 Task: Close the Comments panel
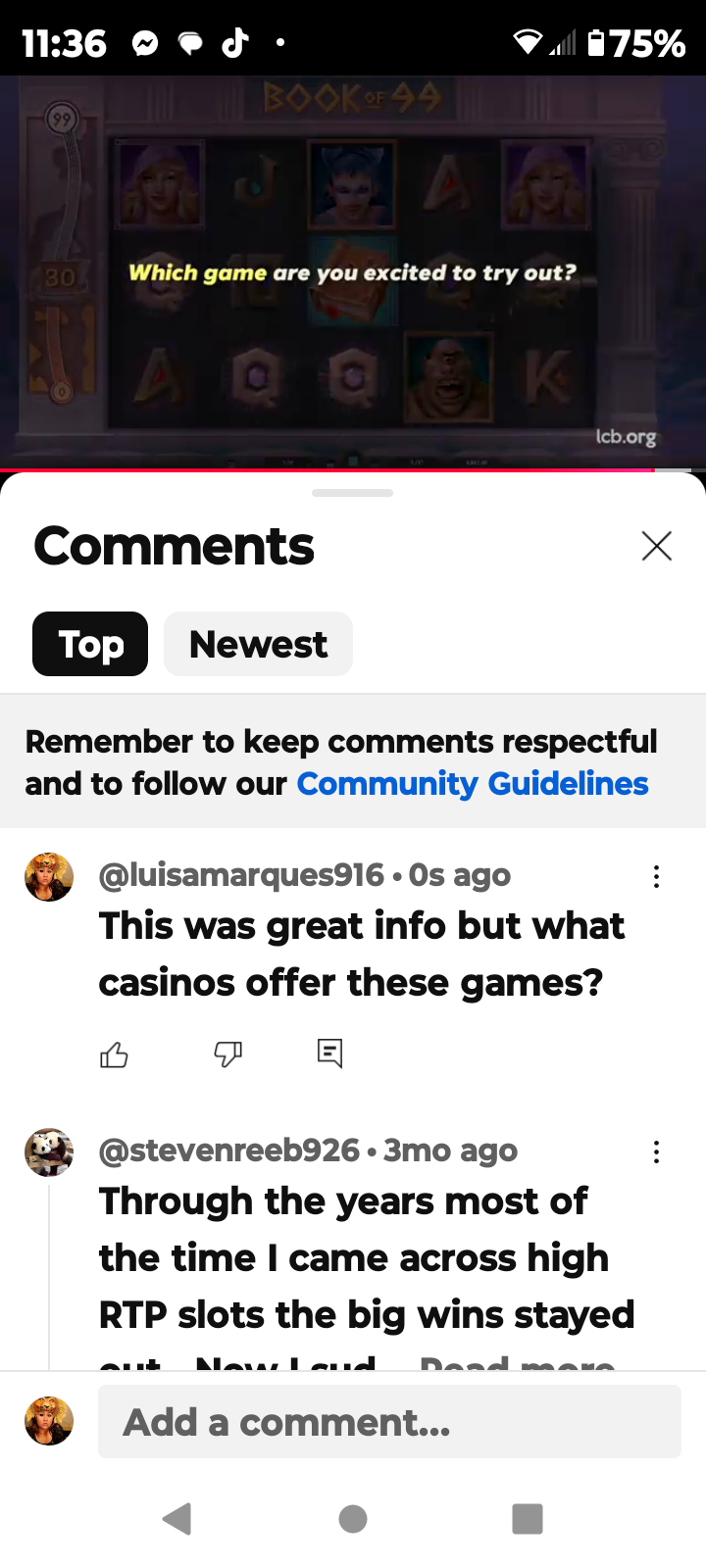pyautogui.click(x=656, y=546)
